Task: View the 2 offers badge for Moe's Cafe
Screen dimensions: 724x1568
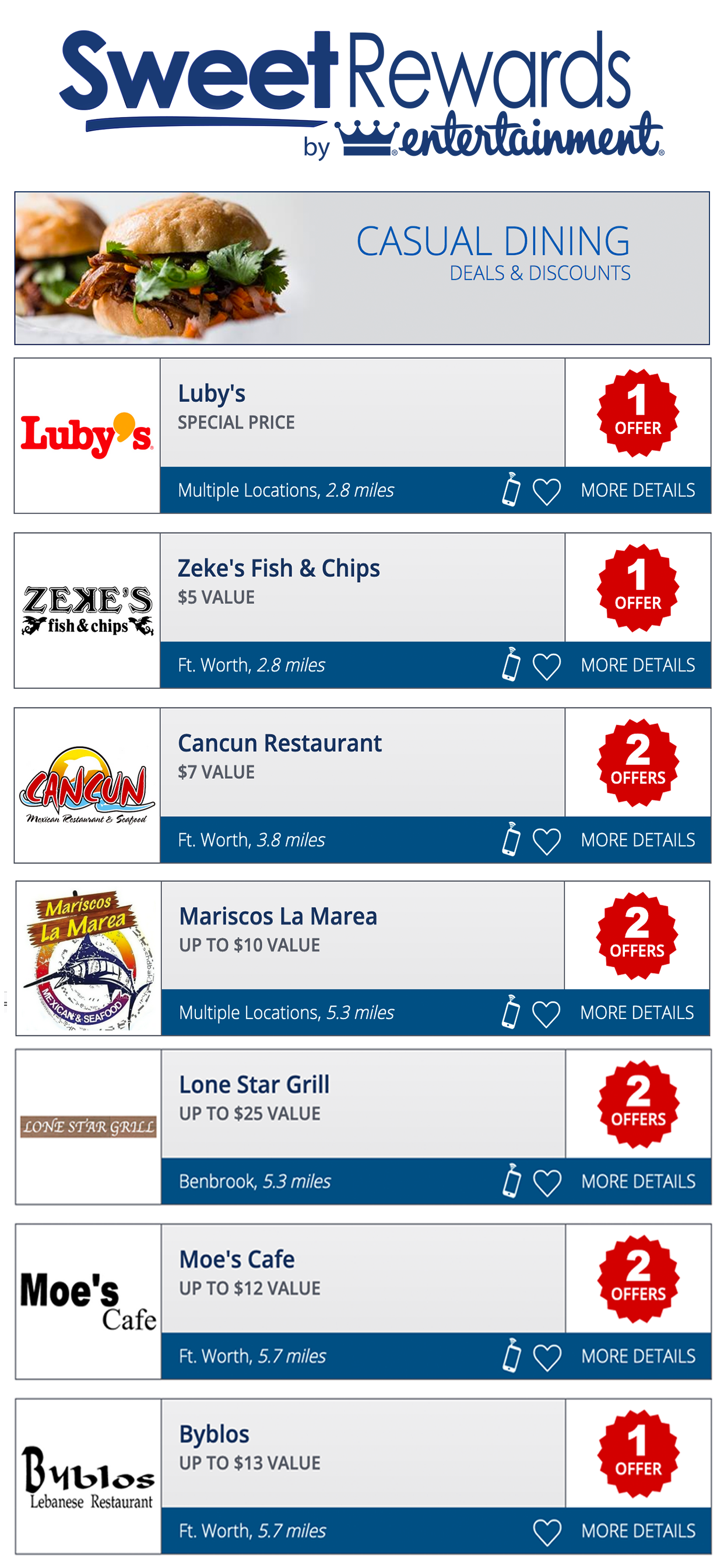Action: click(638, 1278)
